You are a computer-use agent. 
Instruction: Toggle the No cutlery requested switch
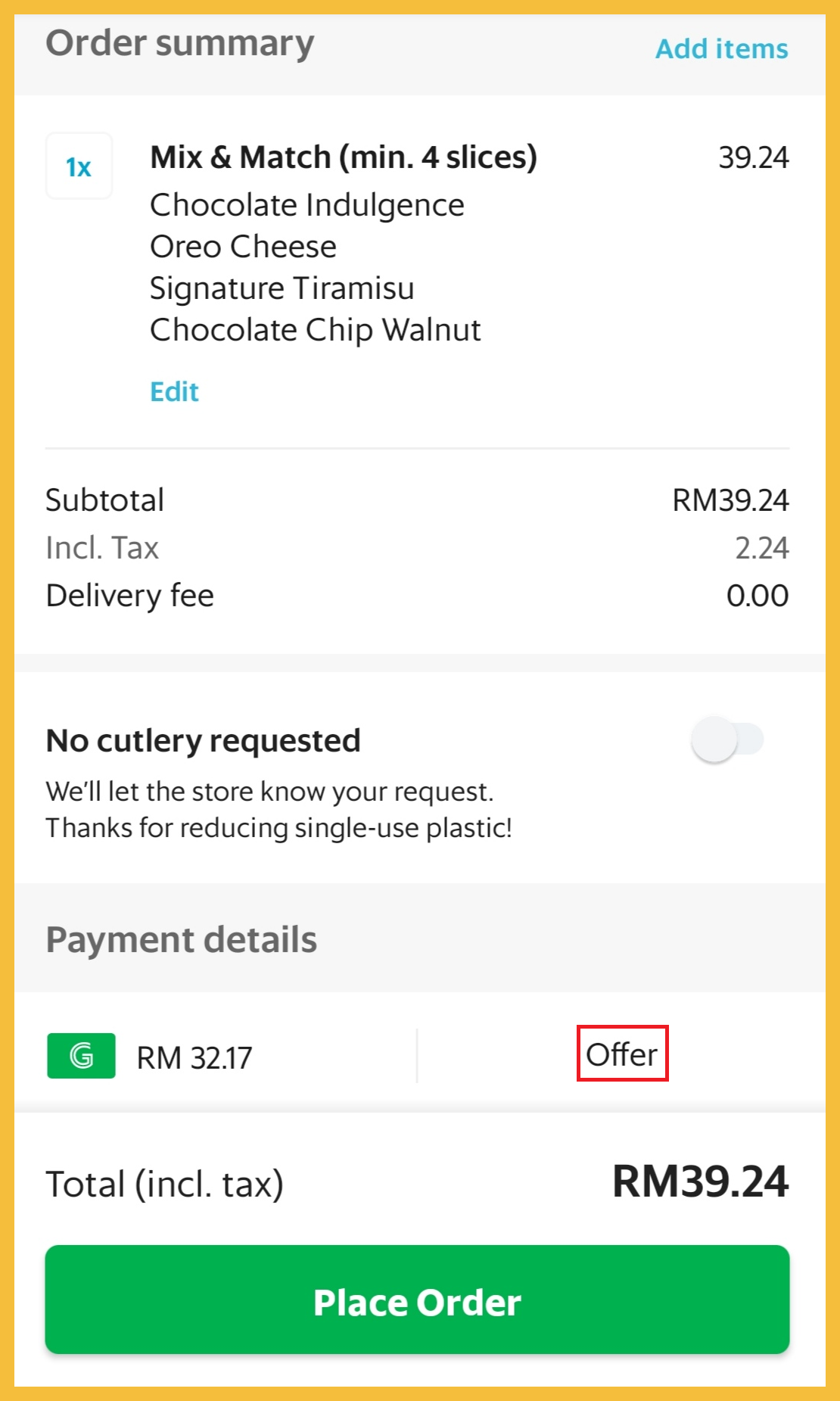[x=726, y=739]
